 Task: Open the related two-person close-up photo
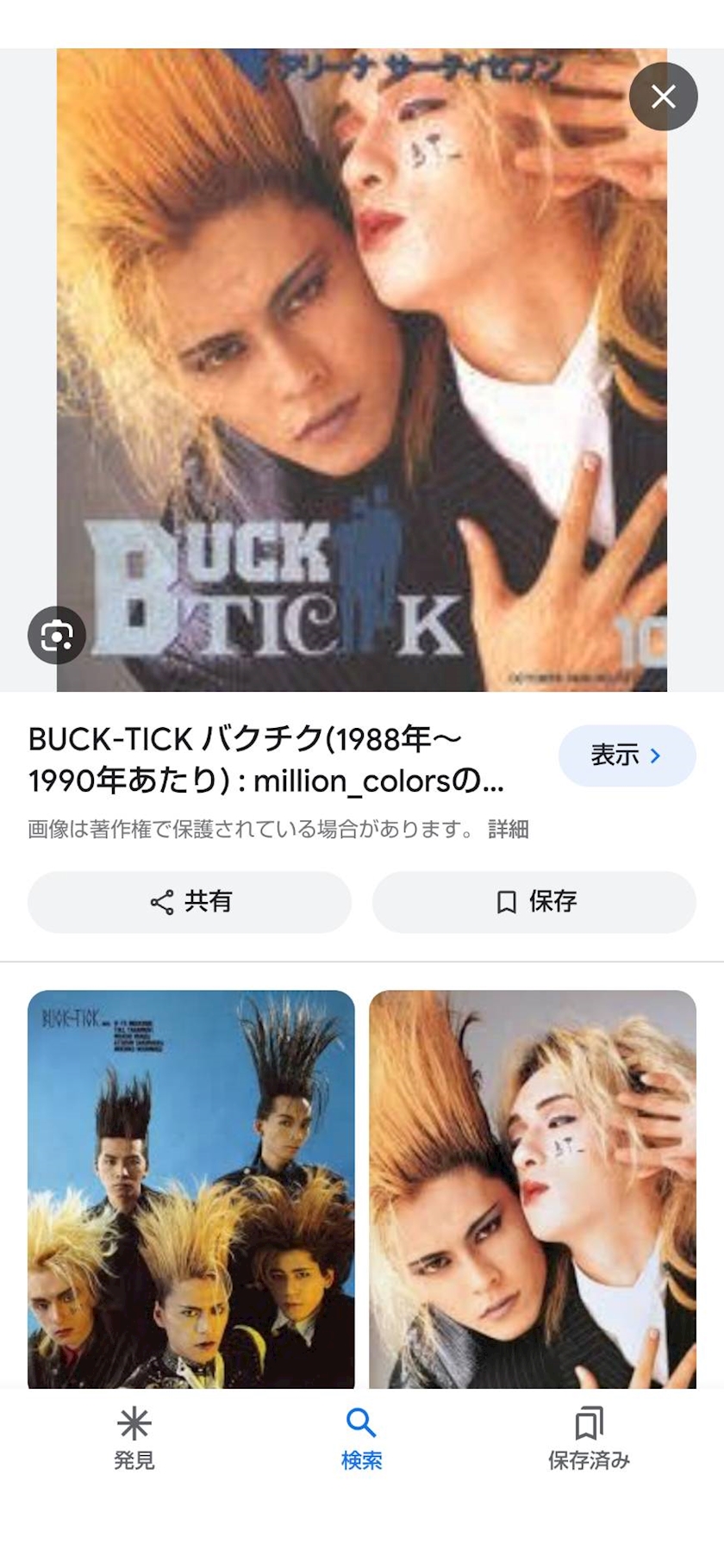point(532,1189)
